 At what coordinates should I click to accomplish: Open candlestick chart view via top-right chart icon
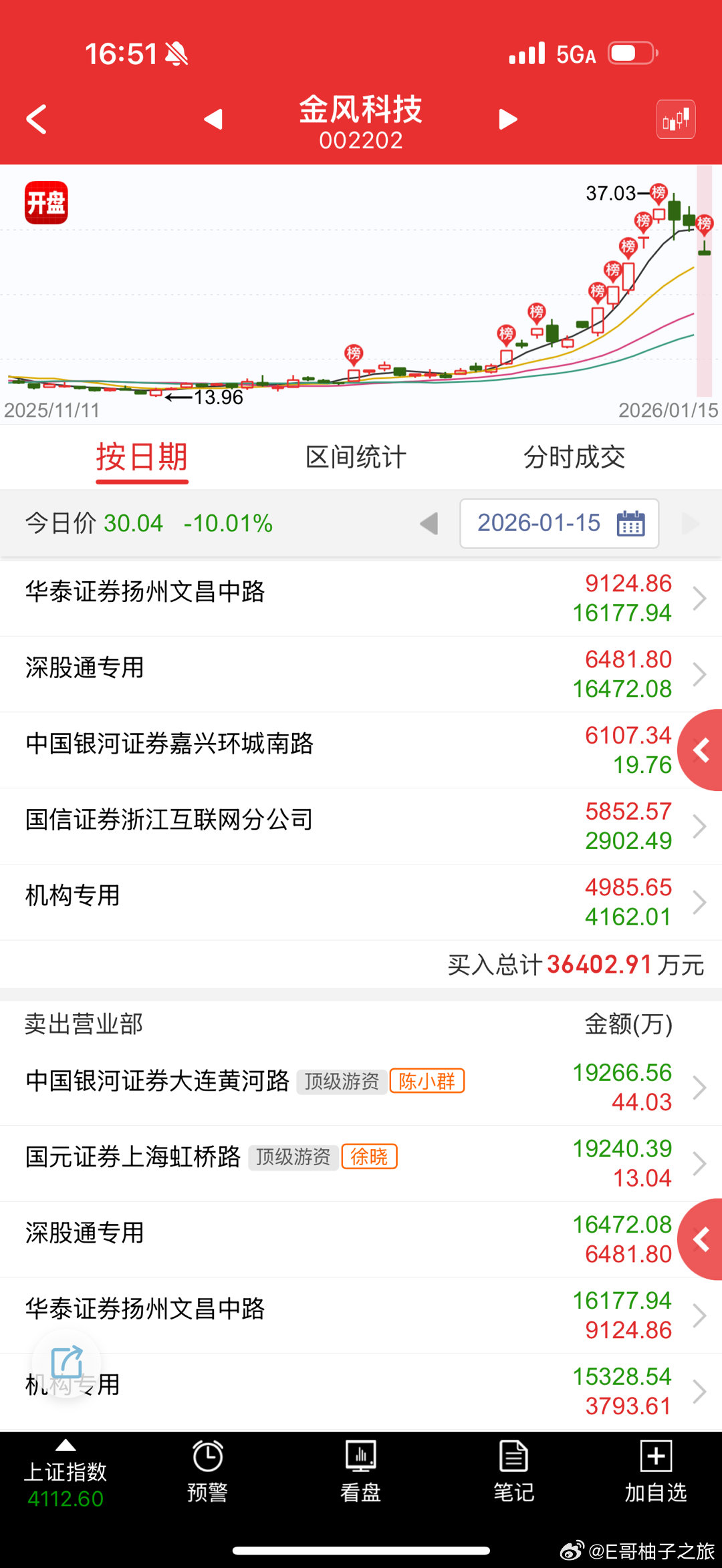pyautogui.click(x=675, y=118)
